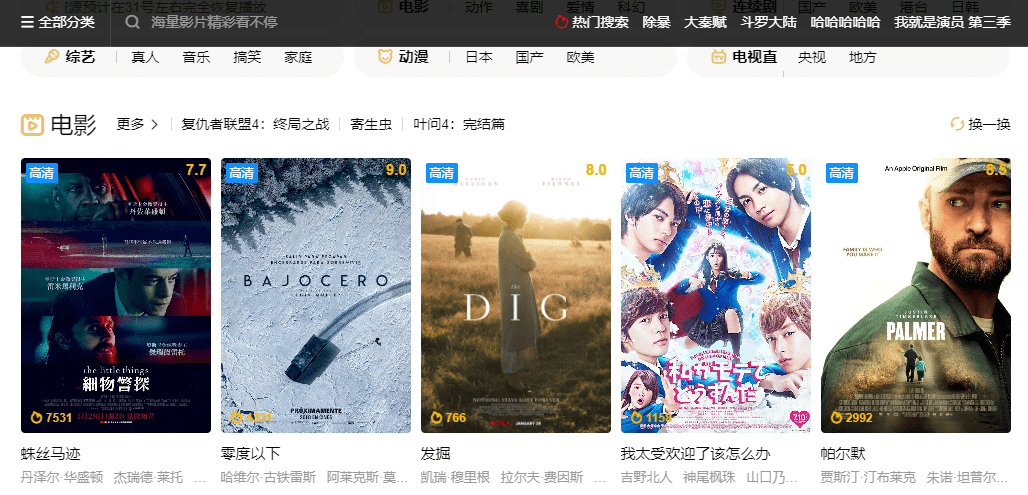Refresh movies with 换一换

point(980,124)
